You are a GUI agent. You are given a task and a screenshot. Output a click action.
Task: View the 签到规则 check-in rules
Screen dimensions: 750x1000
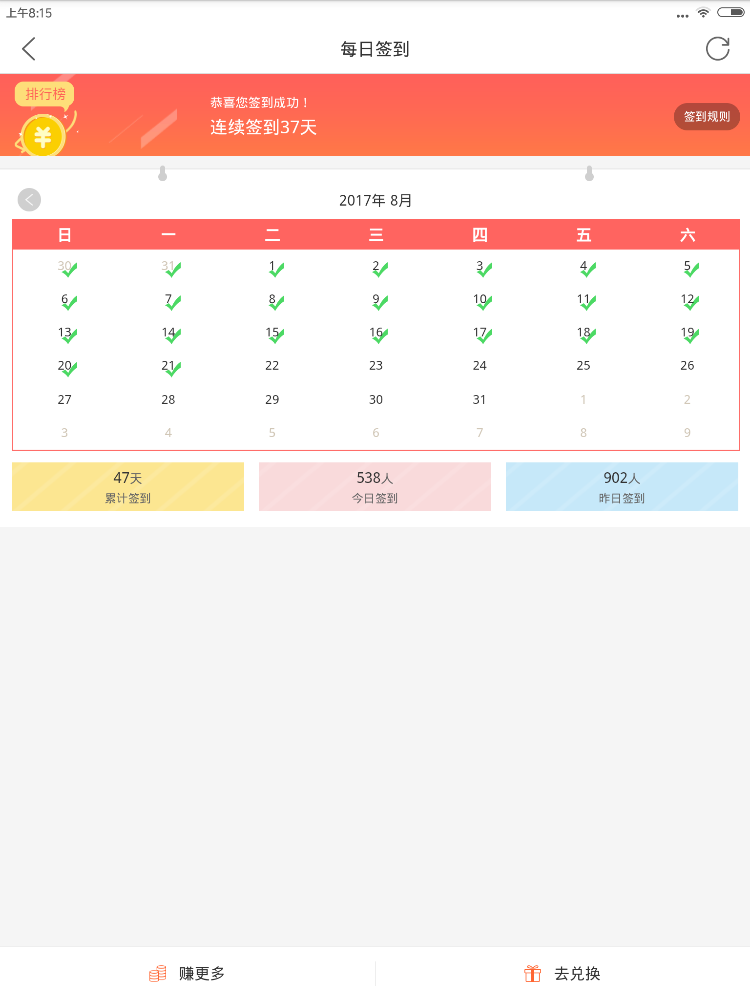click(x=706, y=117)
